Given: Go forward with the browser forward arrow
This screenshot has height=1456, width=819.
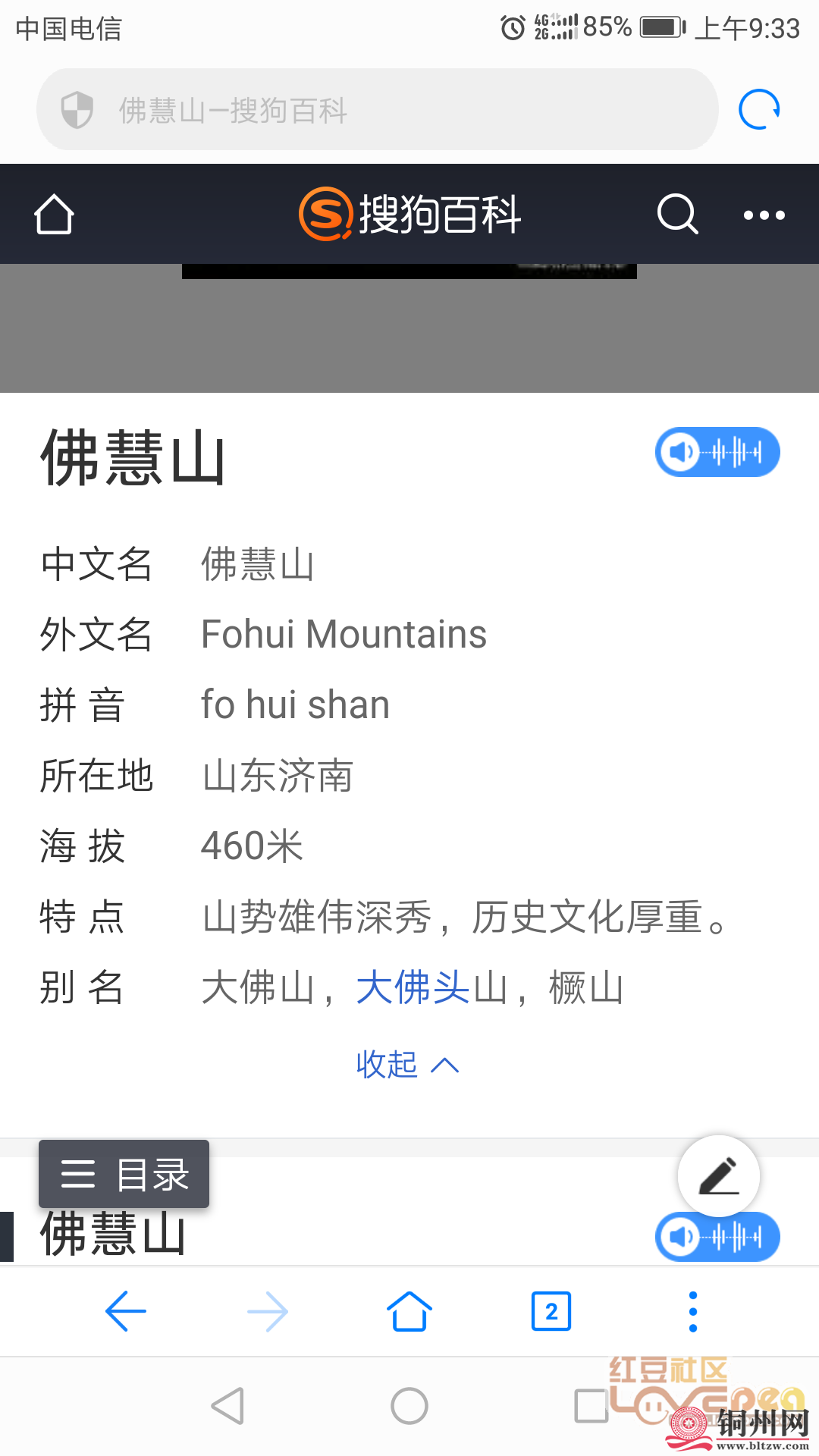Looking at the screenshot, I should pyautogui.click(x=268, y=1311).
